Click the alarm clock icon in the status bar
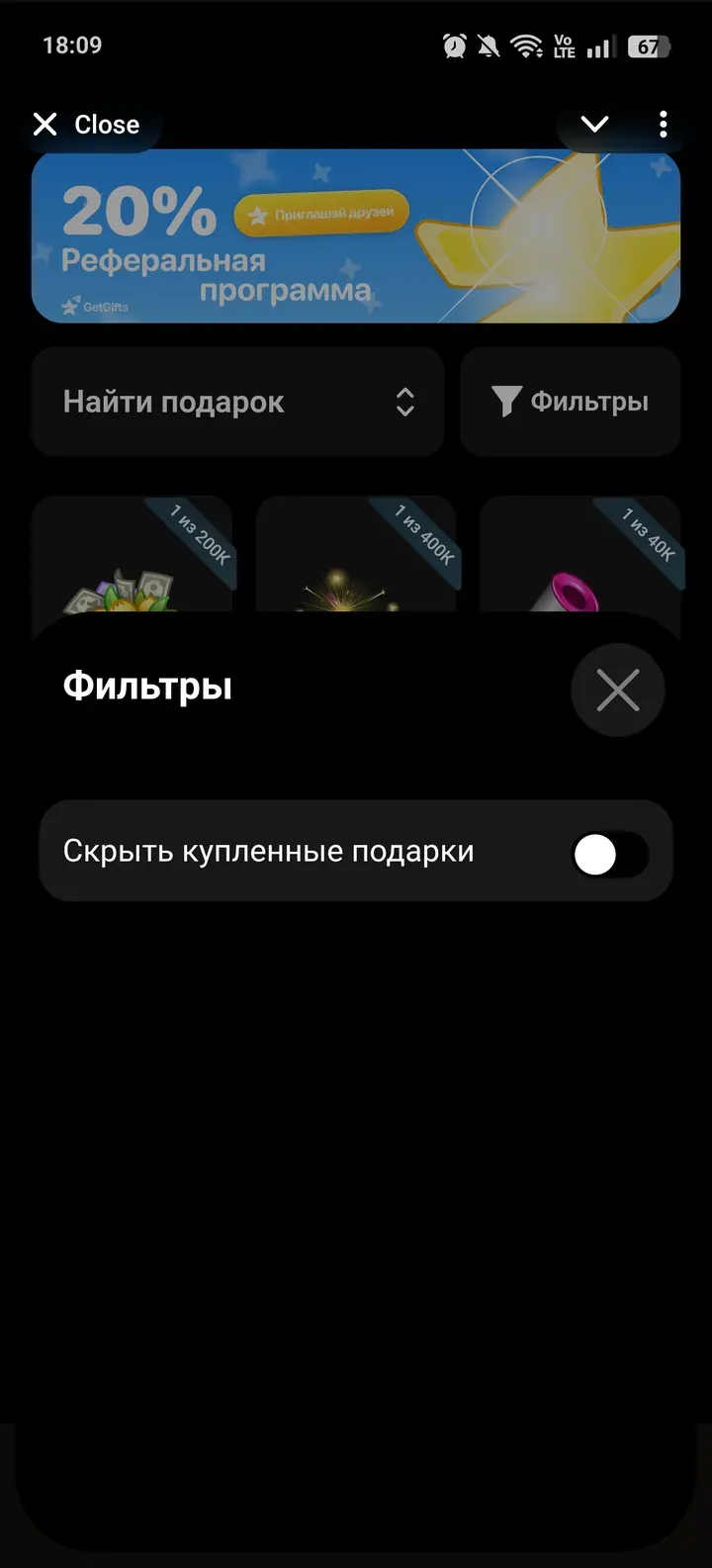The image size is (712, 1568). [x=453, y=45]
